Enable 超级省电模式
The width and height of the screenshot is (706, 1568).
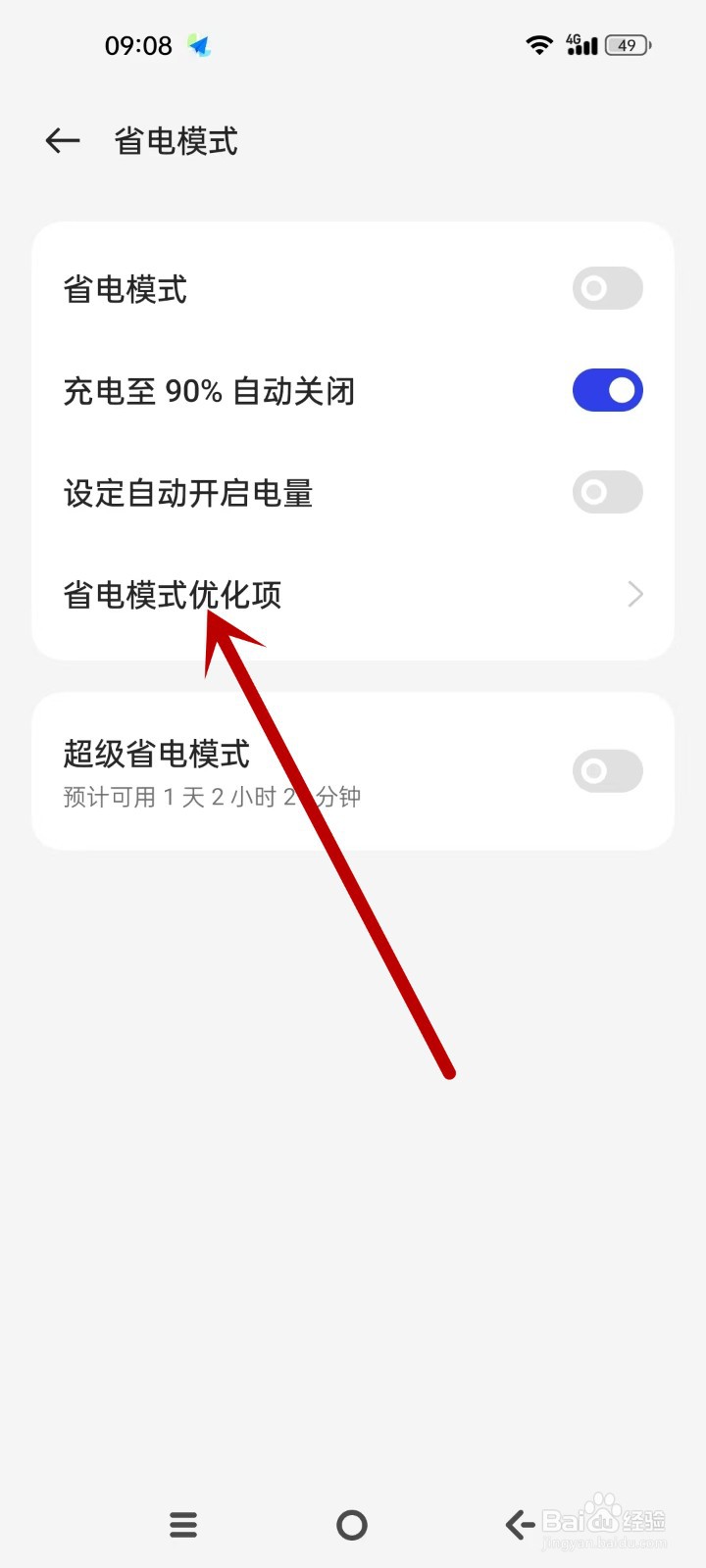coord(606,770)
